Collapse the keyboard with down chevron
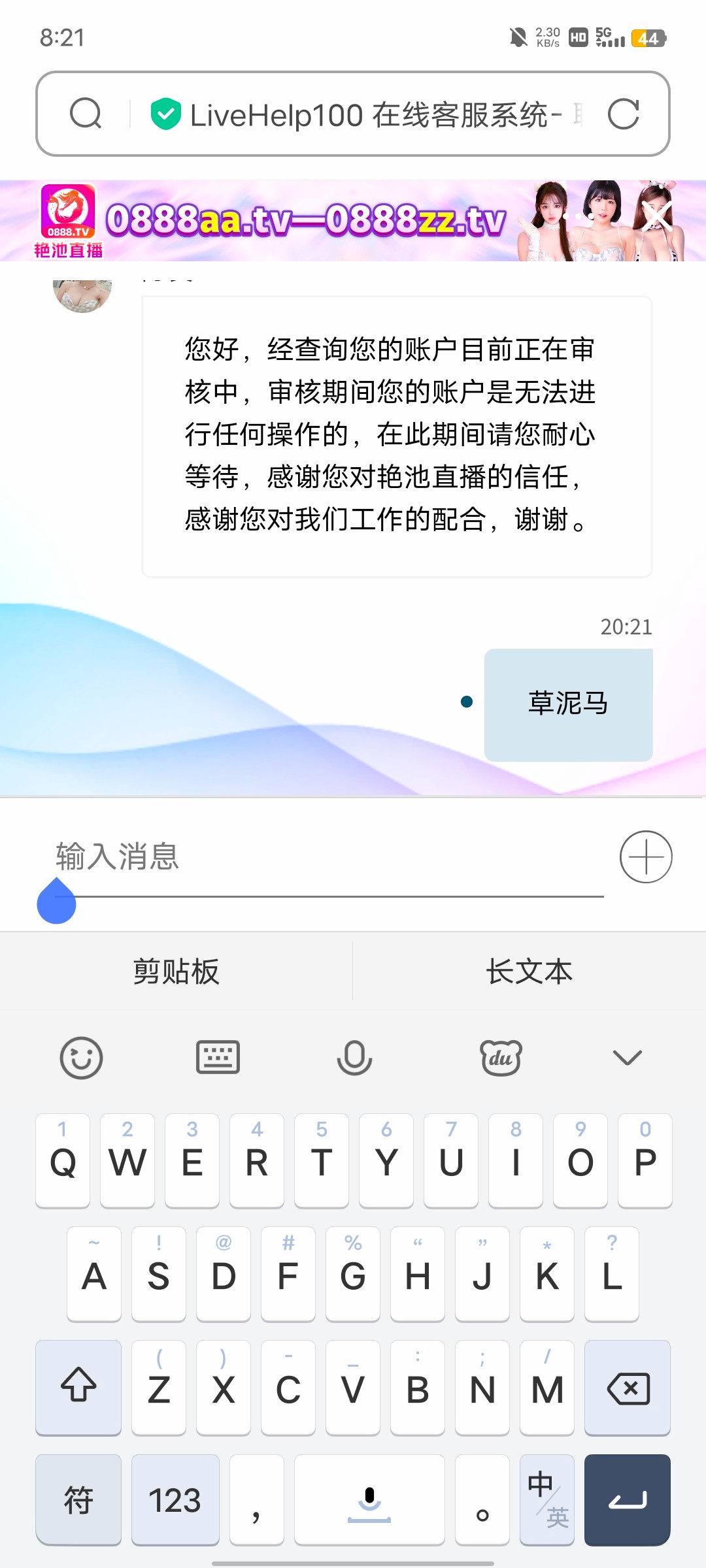 coord(627,1057)
